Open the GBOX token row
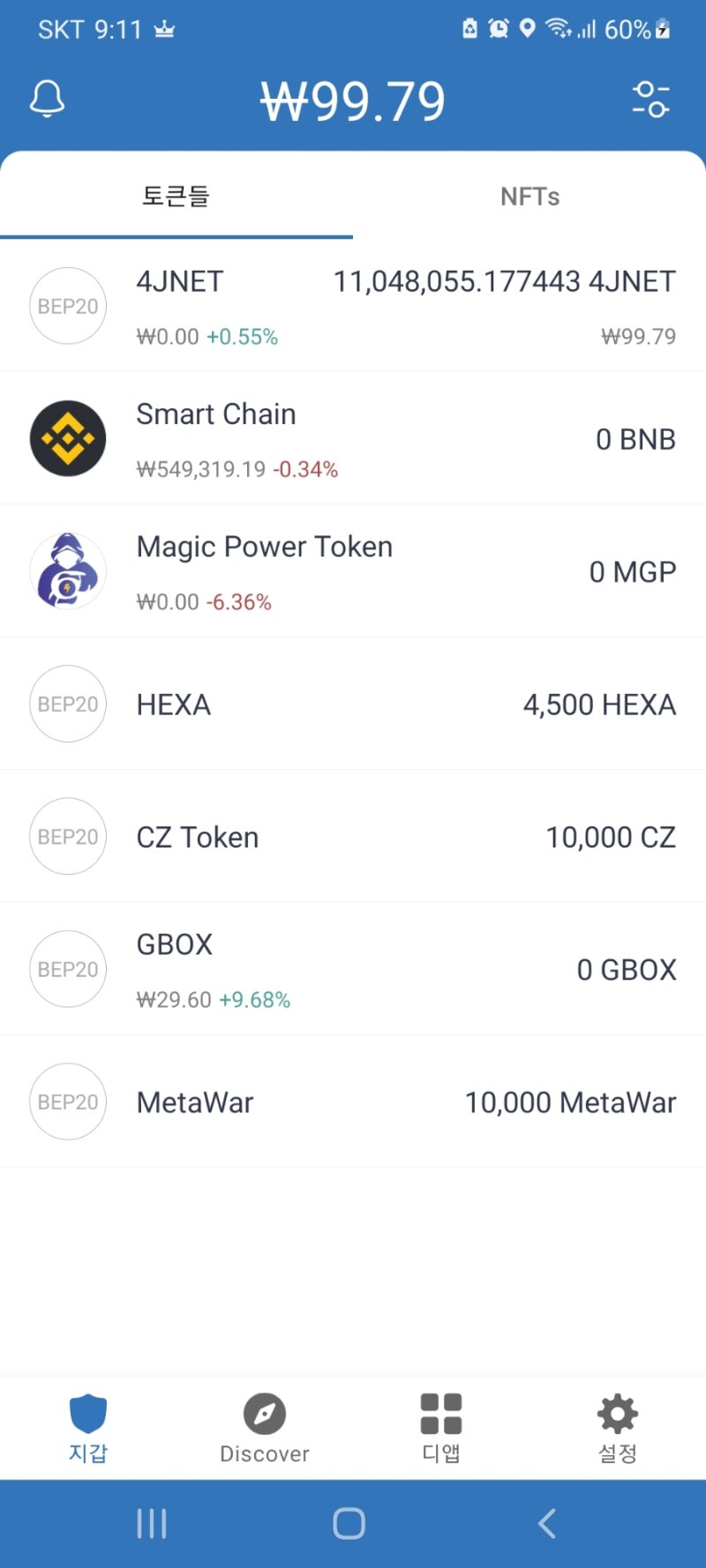The width and height of the screenshot is (706, 1568). [x=353, y=969]
